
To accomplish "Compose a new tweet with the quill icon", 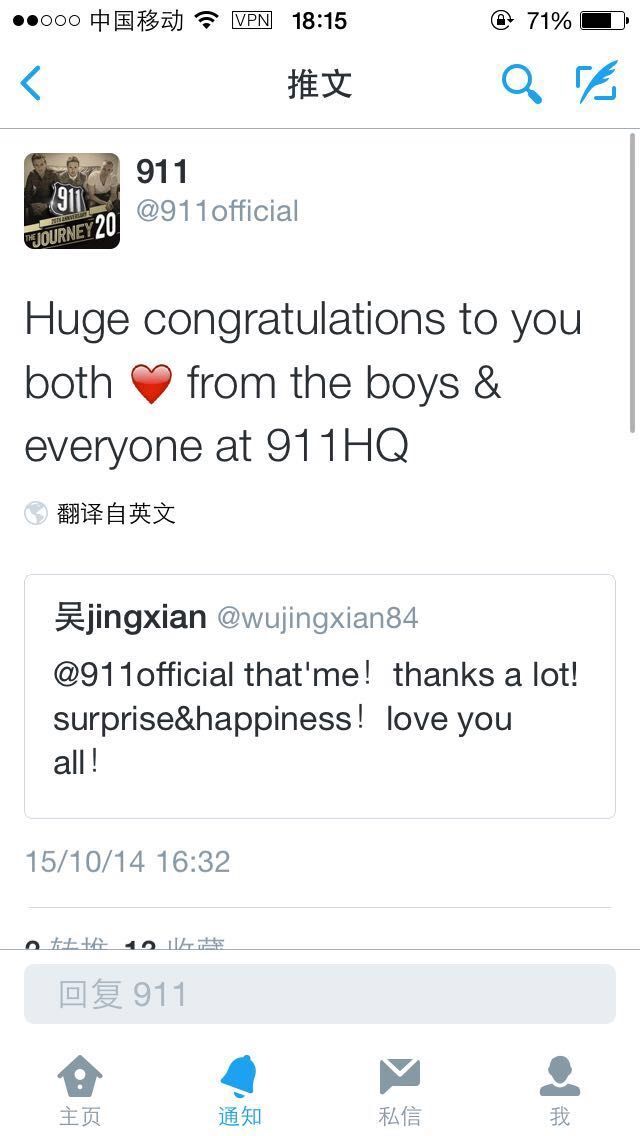I will tap(597, 82).
